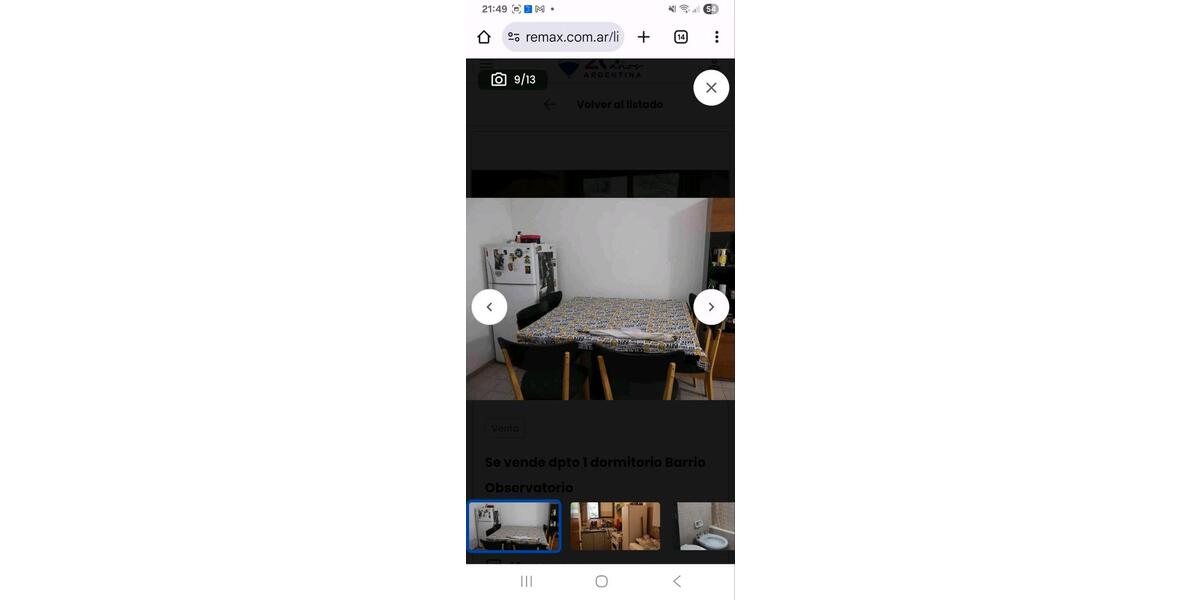Go back with the system back button
The height and width of the screenshot is (600, 1200).
click(x=677, y=581)
